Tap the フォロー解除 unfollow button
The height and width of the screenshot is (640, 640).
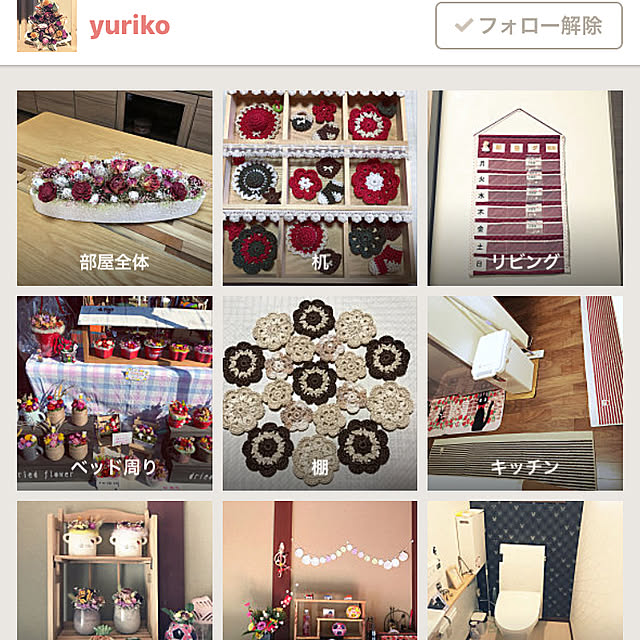click(529, 26)
